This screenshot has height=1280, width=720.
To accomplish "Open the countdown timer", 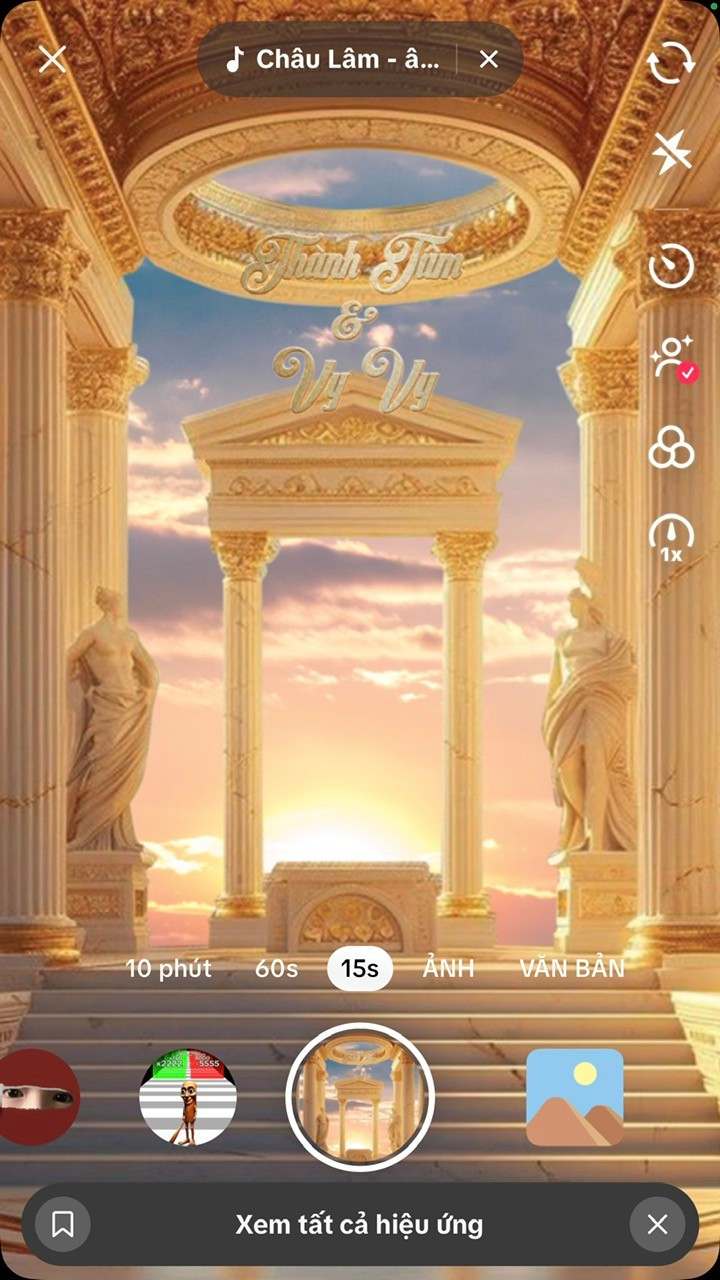I will (x=671, y=267).
